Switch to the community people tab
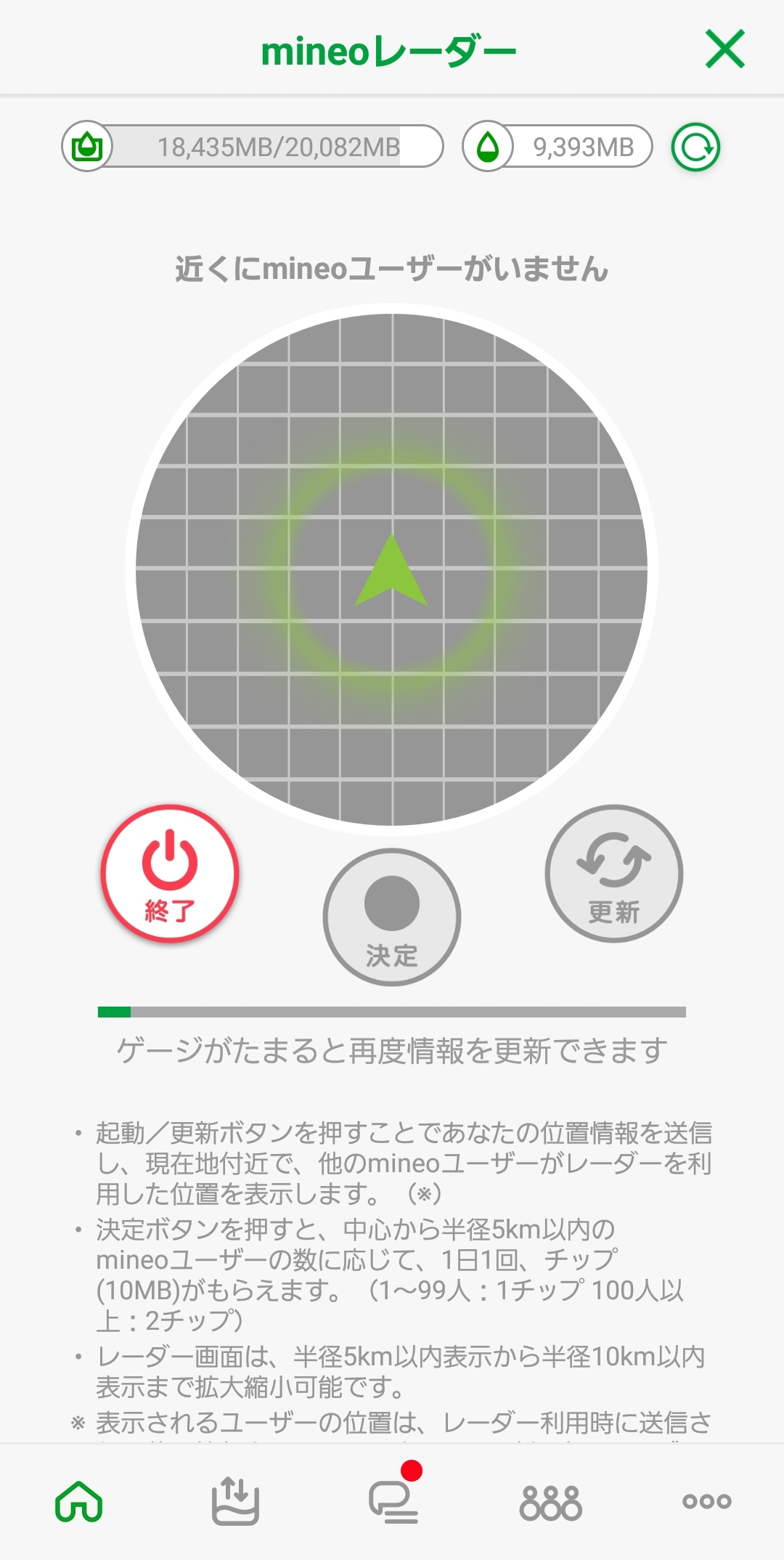Viewport: 784px width, 1560px height. [x=550, y=1502]
